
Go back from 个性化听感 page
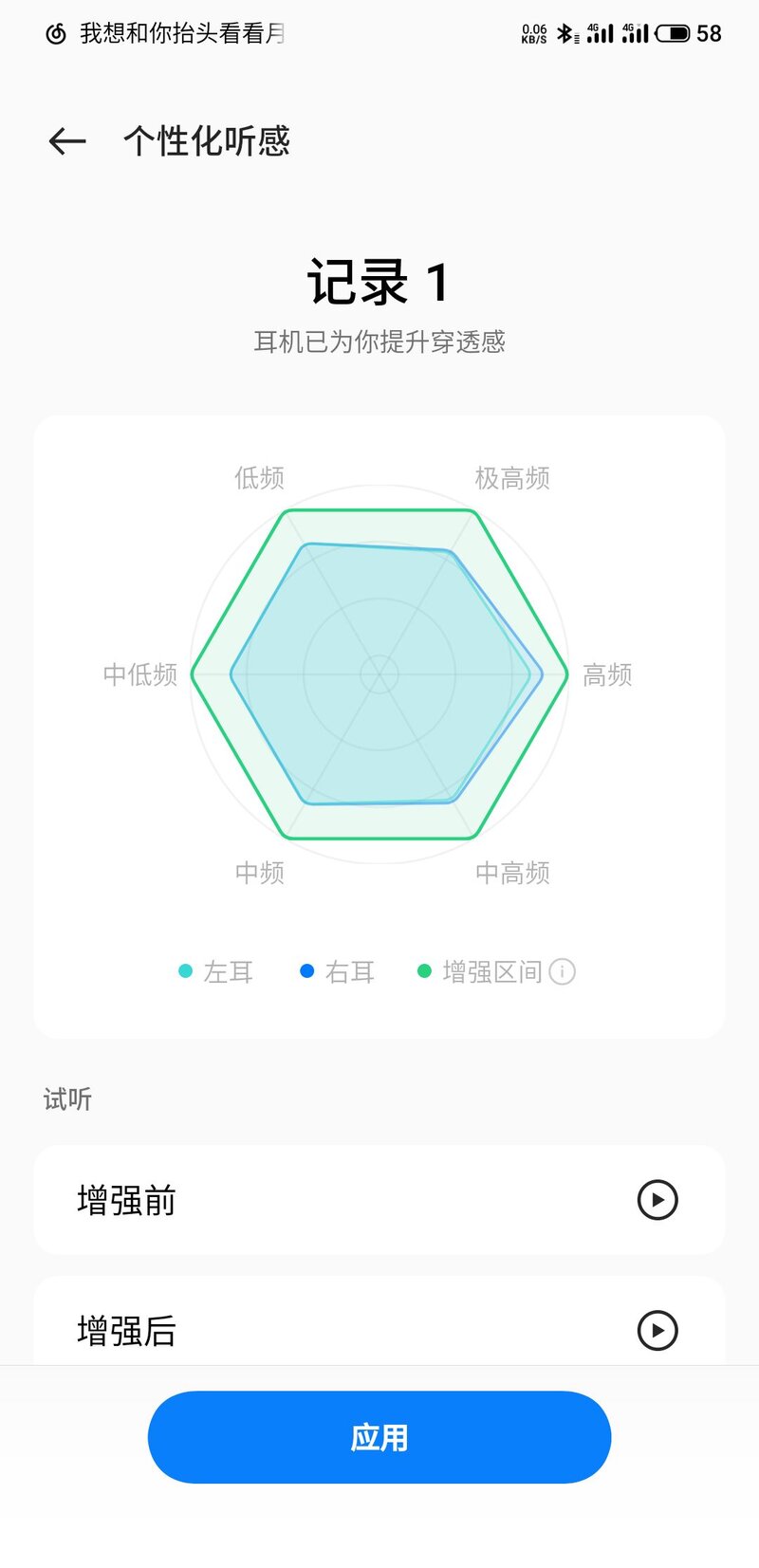click(67, 141)
